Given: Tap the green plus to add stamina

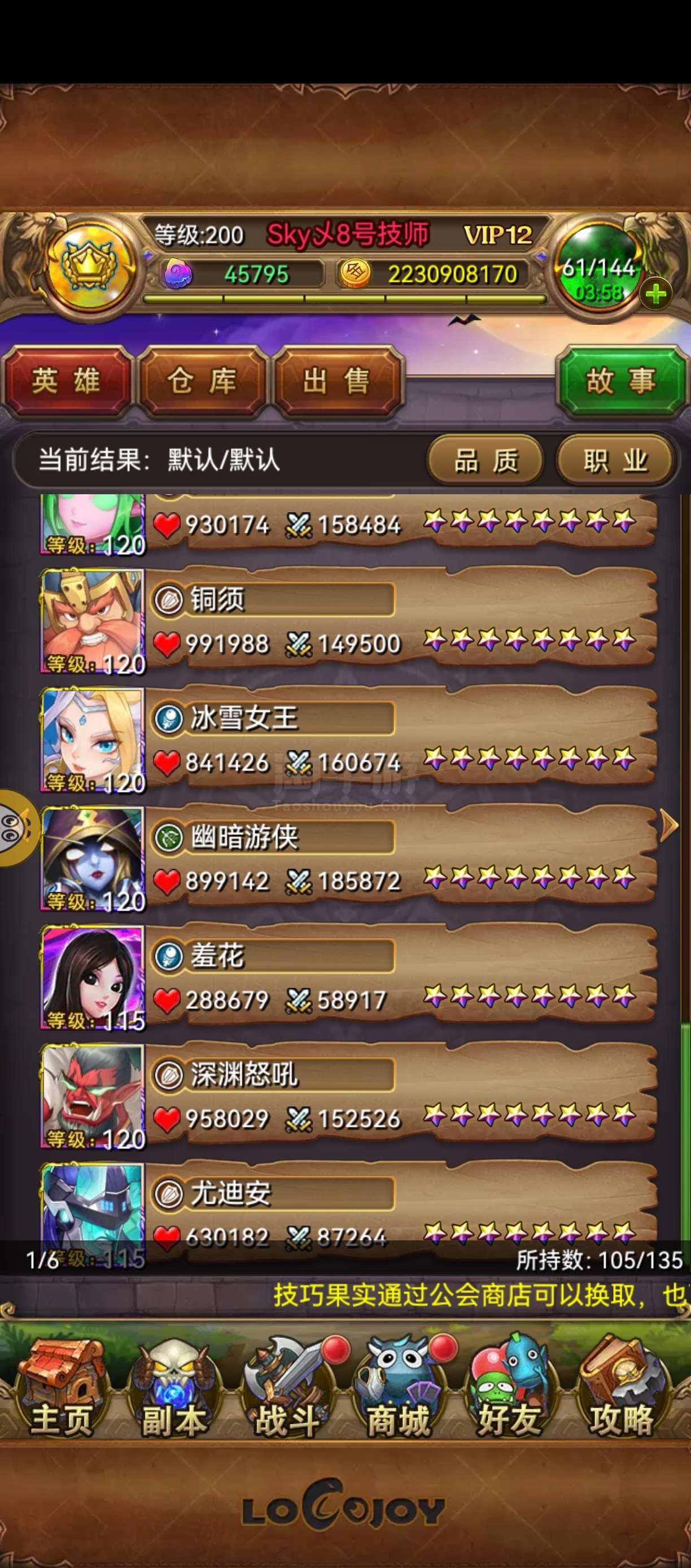Looking at the screenshot, I should 656,295.
